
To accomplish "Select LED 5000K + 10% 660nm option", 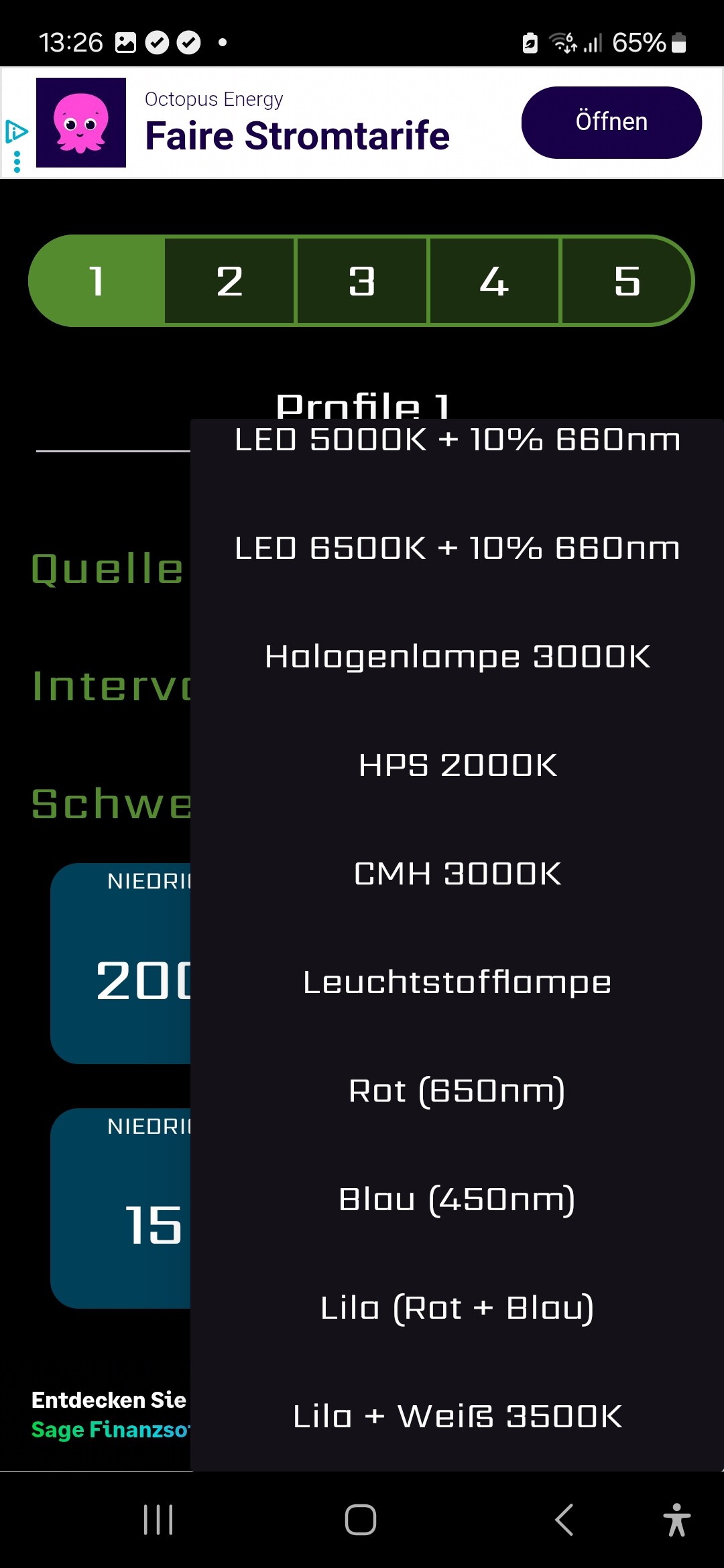I will click(457, 440).
